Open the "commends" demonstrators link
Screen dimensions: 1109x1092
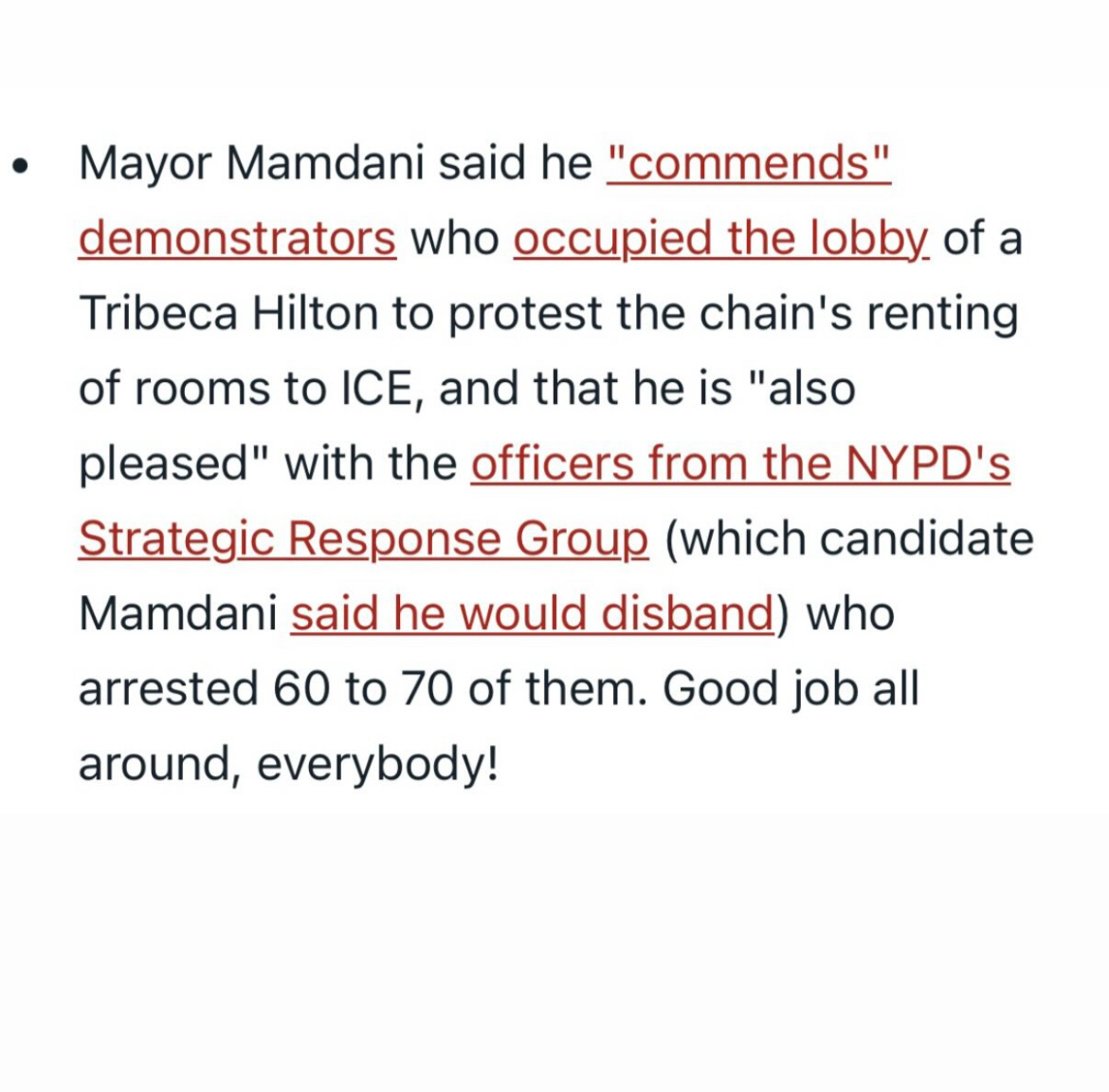tap(748, 163)
